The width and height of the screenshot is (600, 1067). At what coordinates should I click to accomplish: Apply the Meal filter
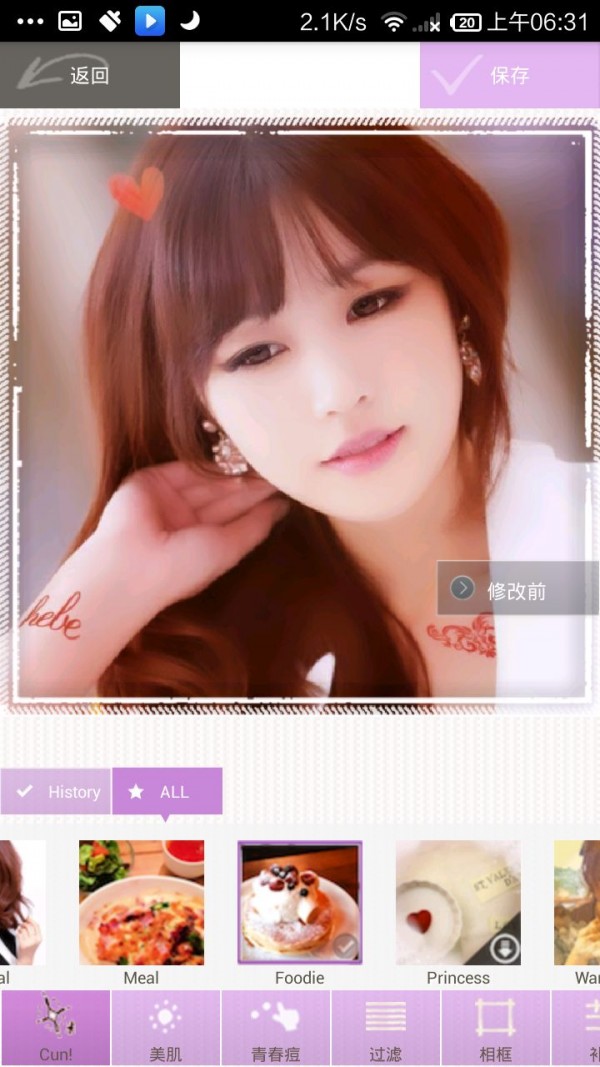coord(141,904)
